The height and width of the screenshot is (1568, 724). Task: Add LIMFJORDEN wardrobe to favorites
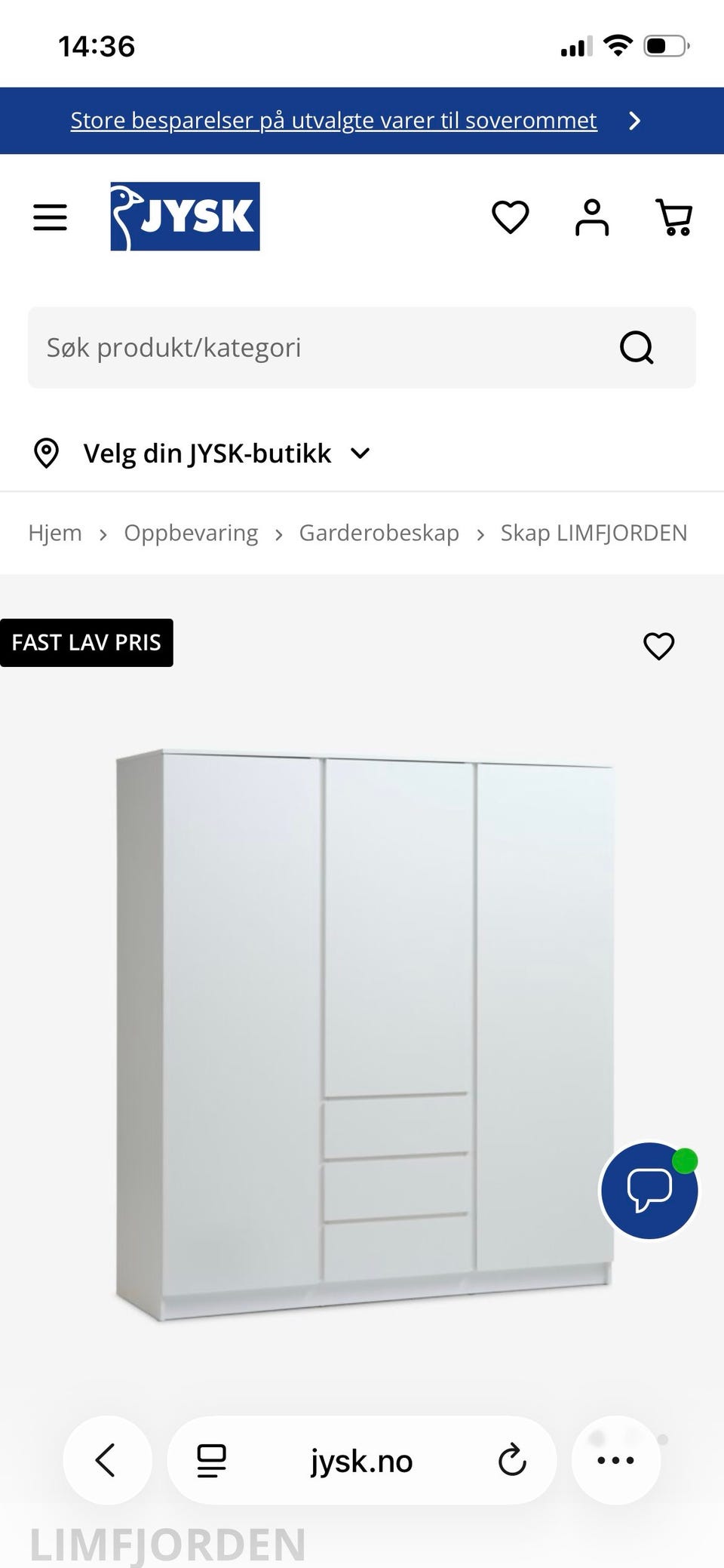tap(658, 646)
